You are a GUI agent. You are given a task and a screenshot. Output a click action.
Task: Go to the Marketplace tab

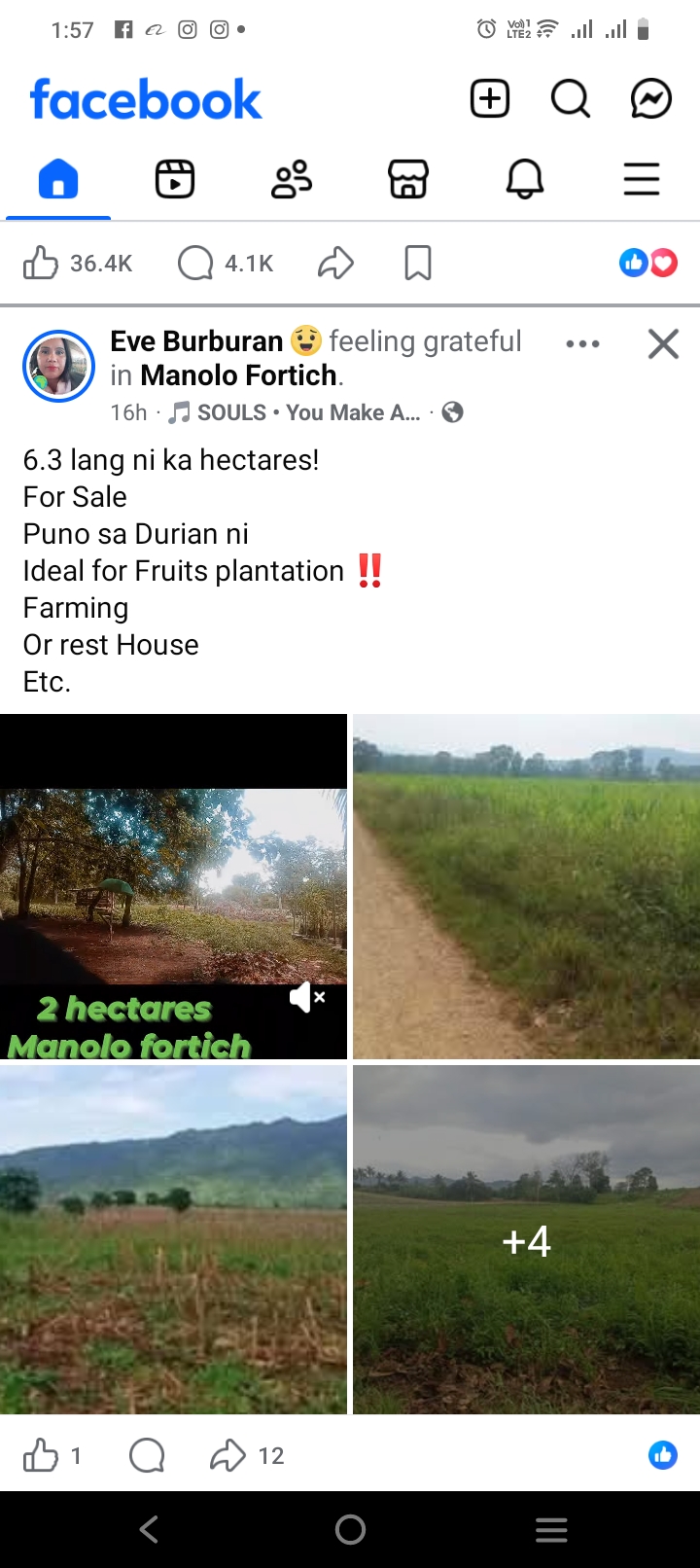pyautogui.click(x=408, y=180)
